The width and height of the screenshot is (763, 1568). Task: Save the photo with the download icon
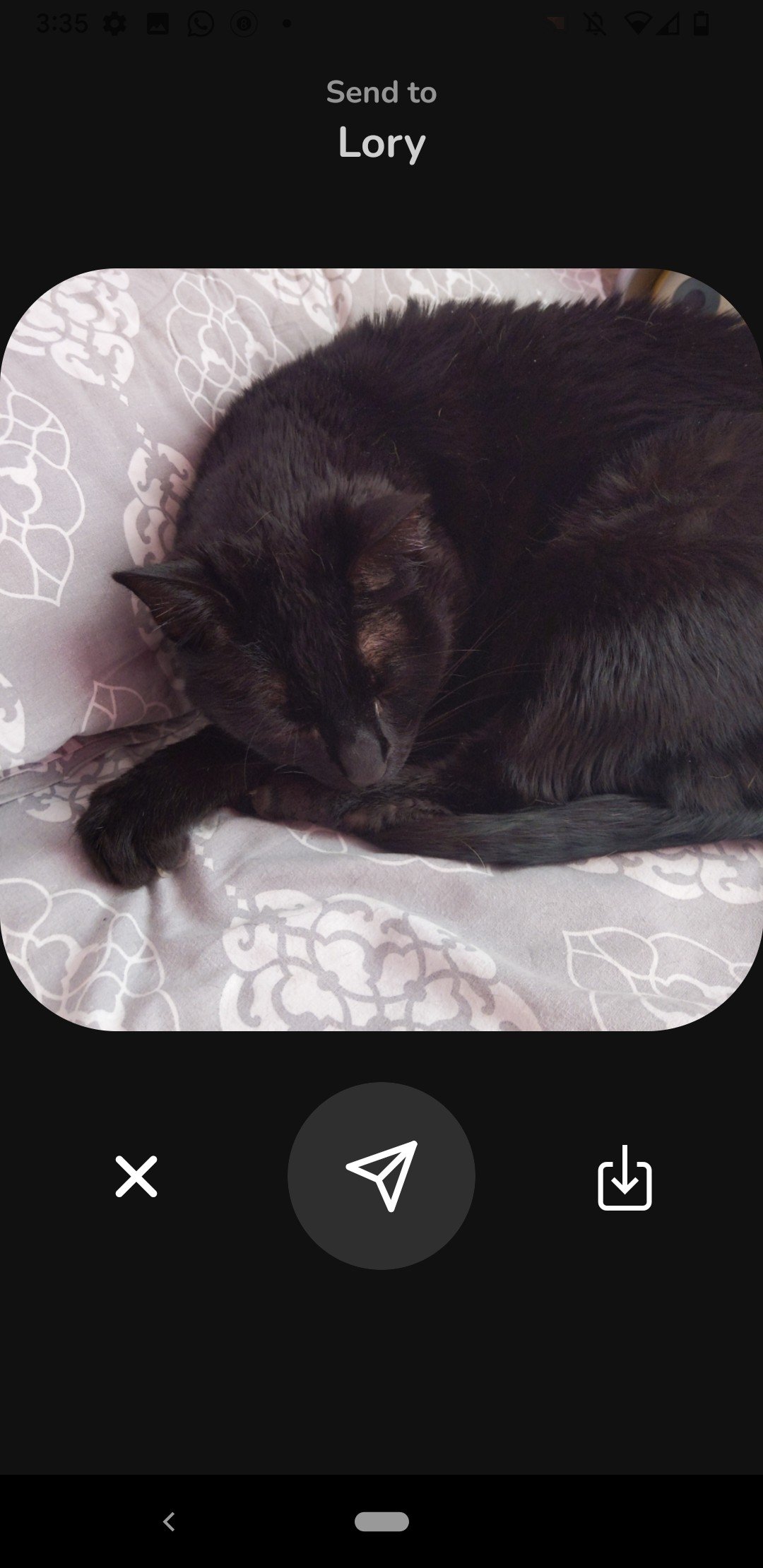(x=625, y=1177)
